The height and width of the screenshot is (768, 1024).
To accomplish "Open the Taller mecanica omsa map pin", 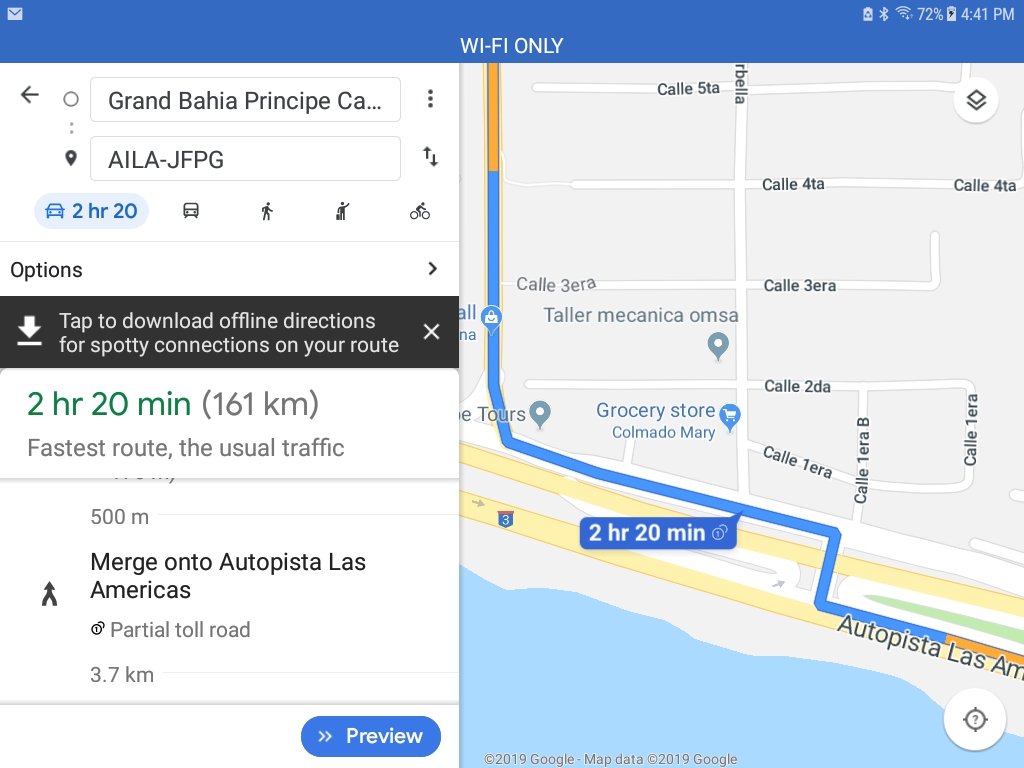I will pos(718,346).
